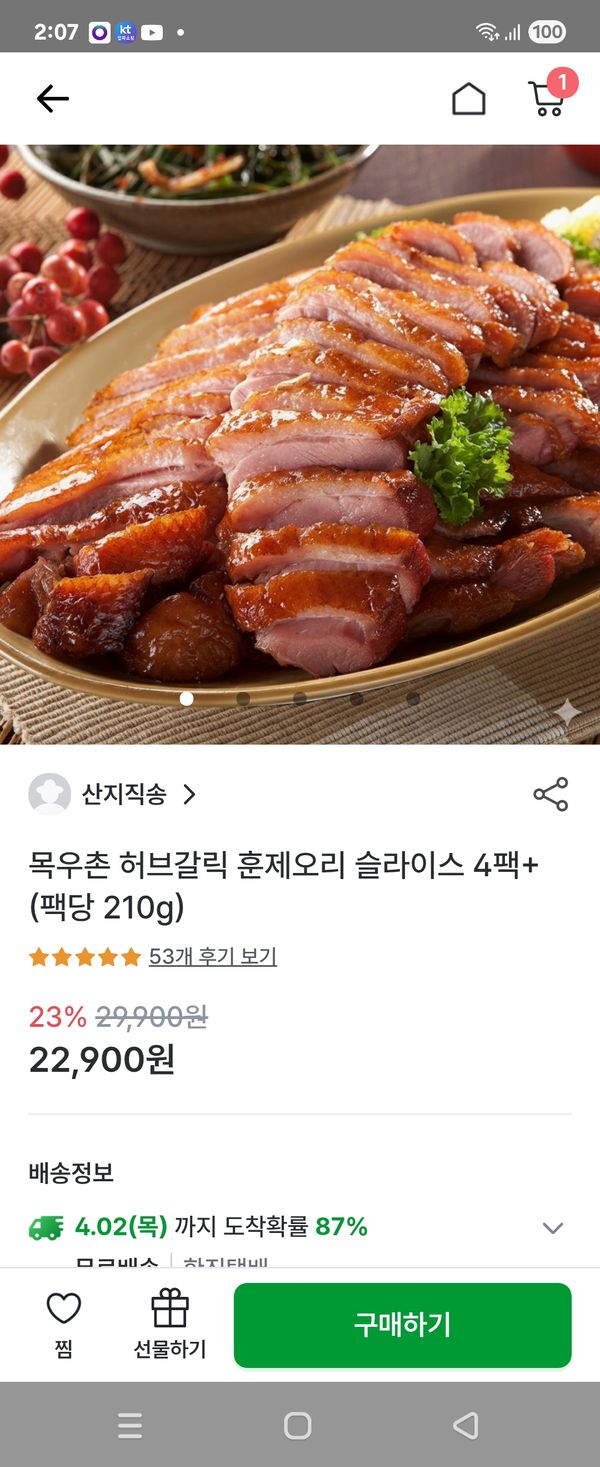View the 53개 후기 보기 reviews link
The image size is (600, 1467).
[212, 956]
